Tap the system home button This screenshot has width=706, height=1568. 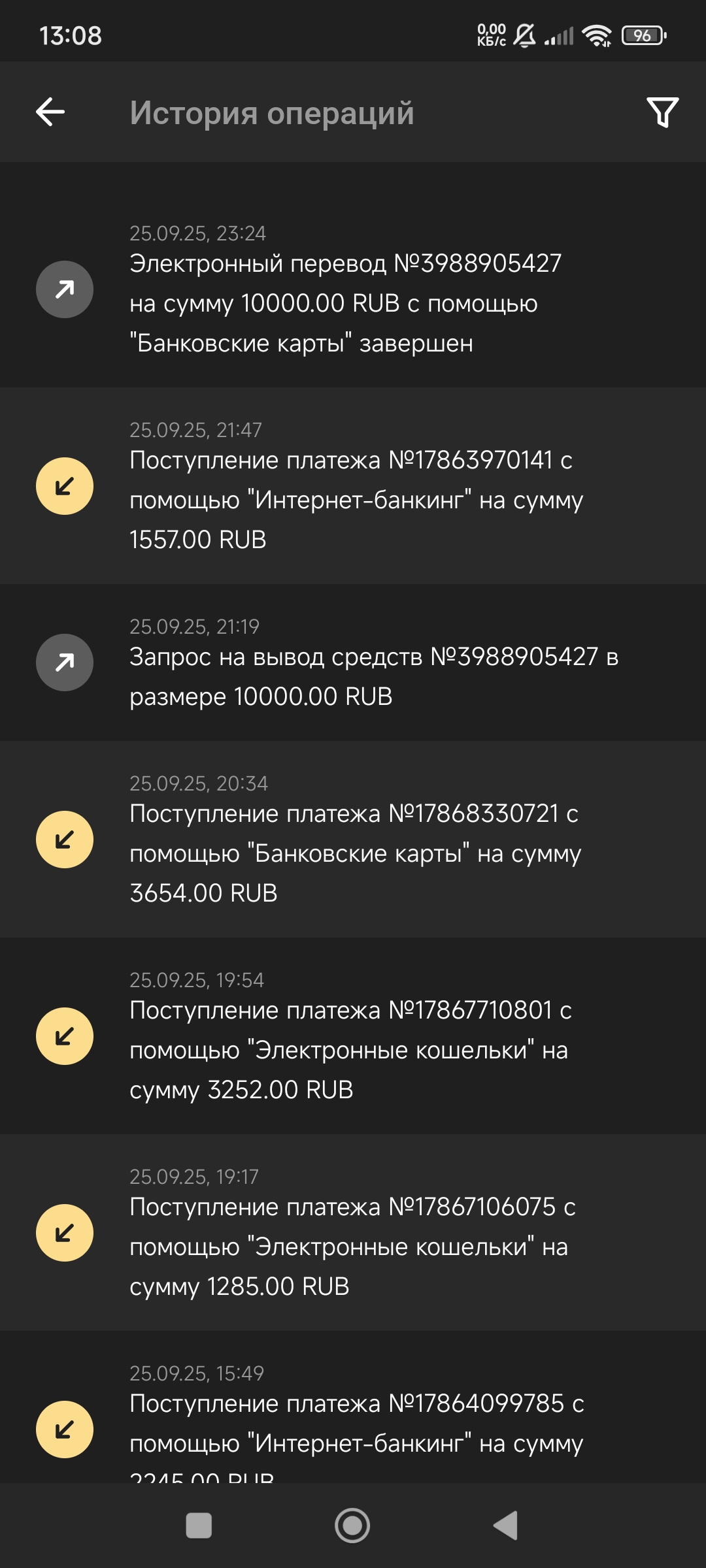point(352,1526)
